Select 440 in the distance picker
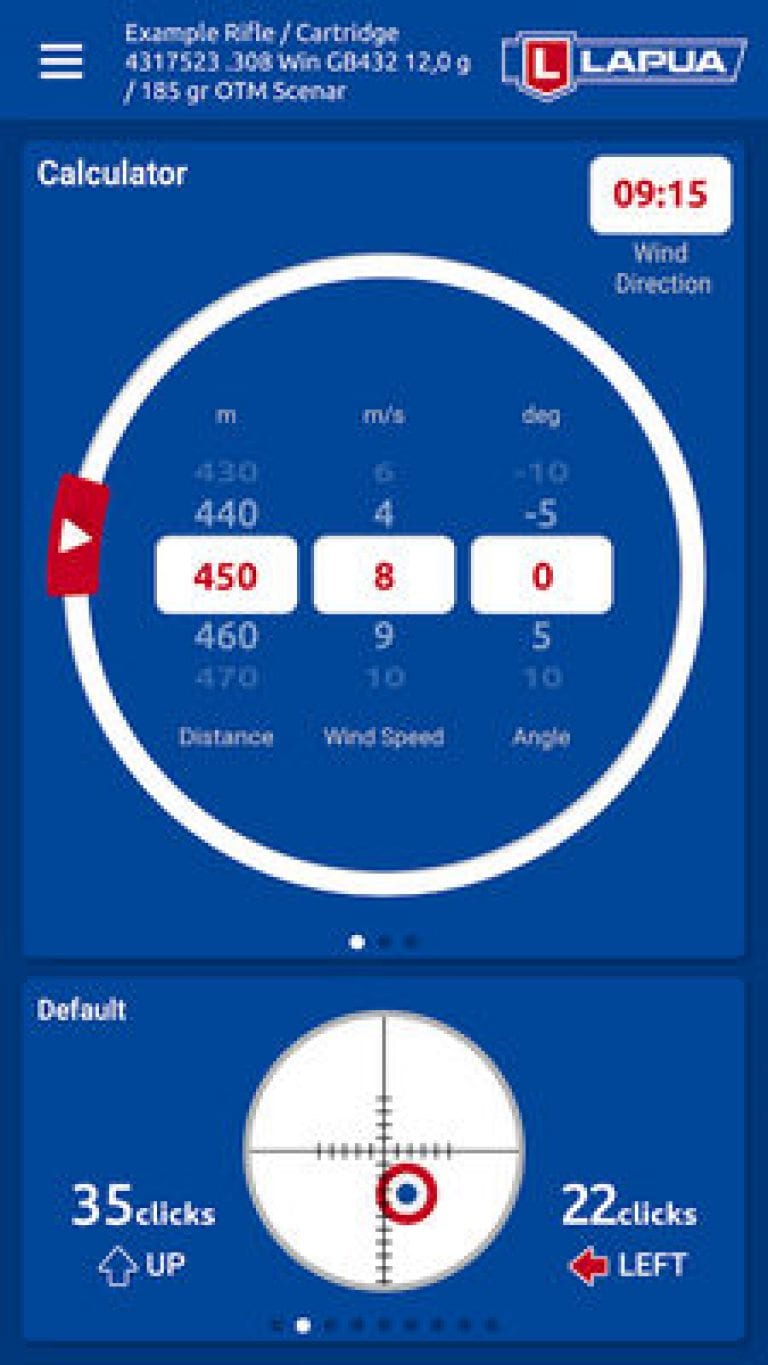The width and height of the screenshot is (768, 1365). (x=226, y=514)
